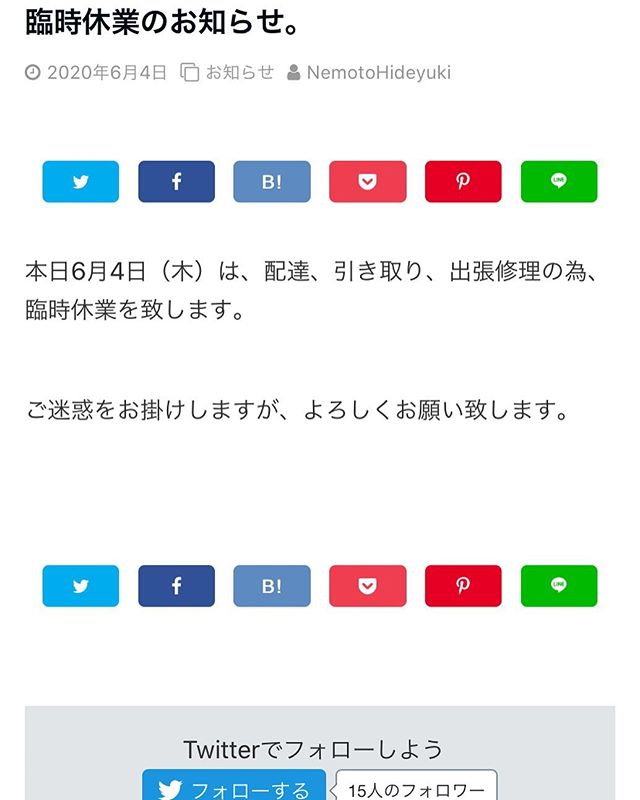Share on Twitter via button under the post title
Screen dimensions: 640x800
80,182
